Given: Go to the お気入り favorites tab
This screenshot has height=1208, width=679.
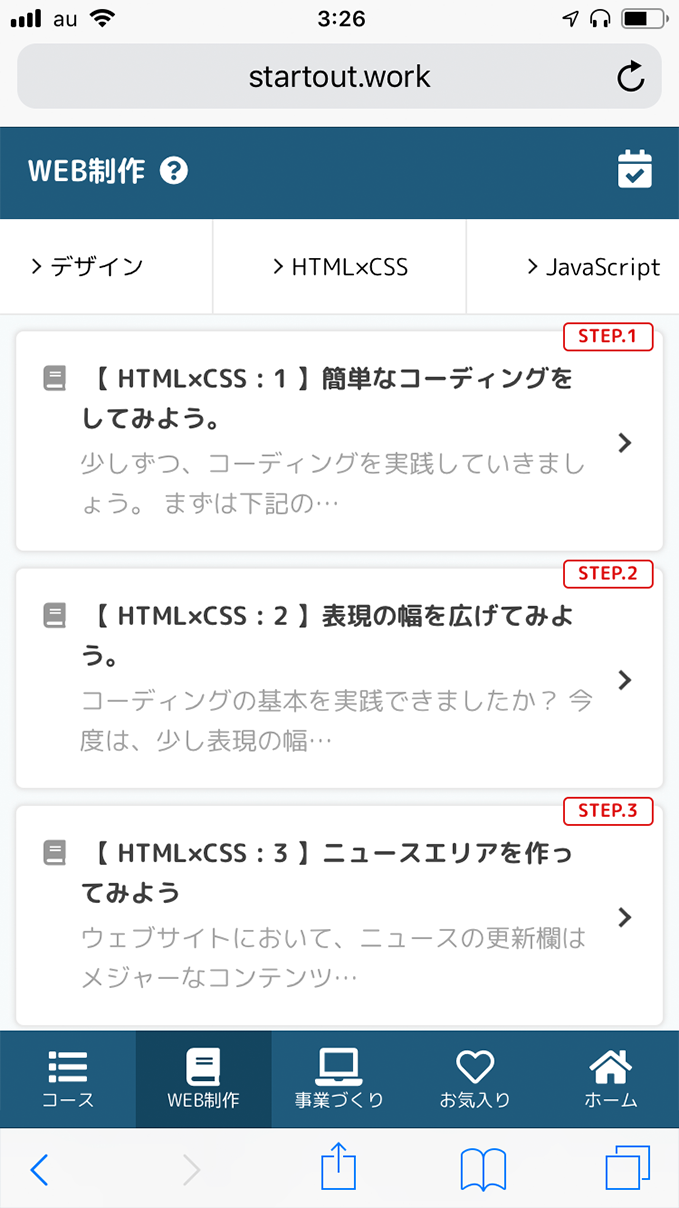Looking at the screenshot, I should (x=475, y=1080).
